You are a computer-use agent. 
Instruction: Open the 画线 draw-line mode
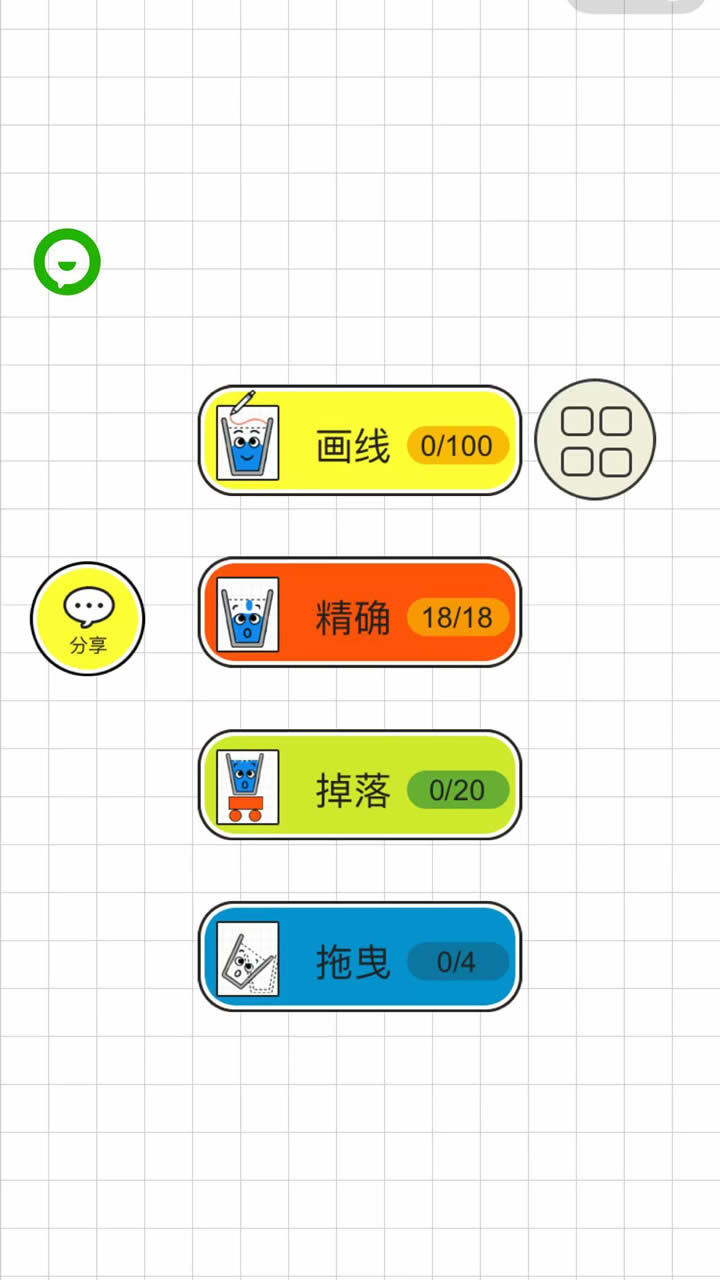(x=359, y=441)
